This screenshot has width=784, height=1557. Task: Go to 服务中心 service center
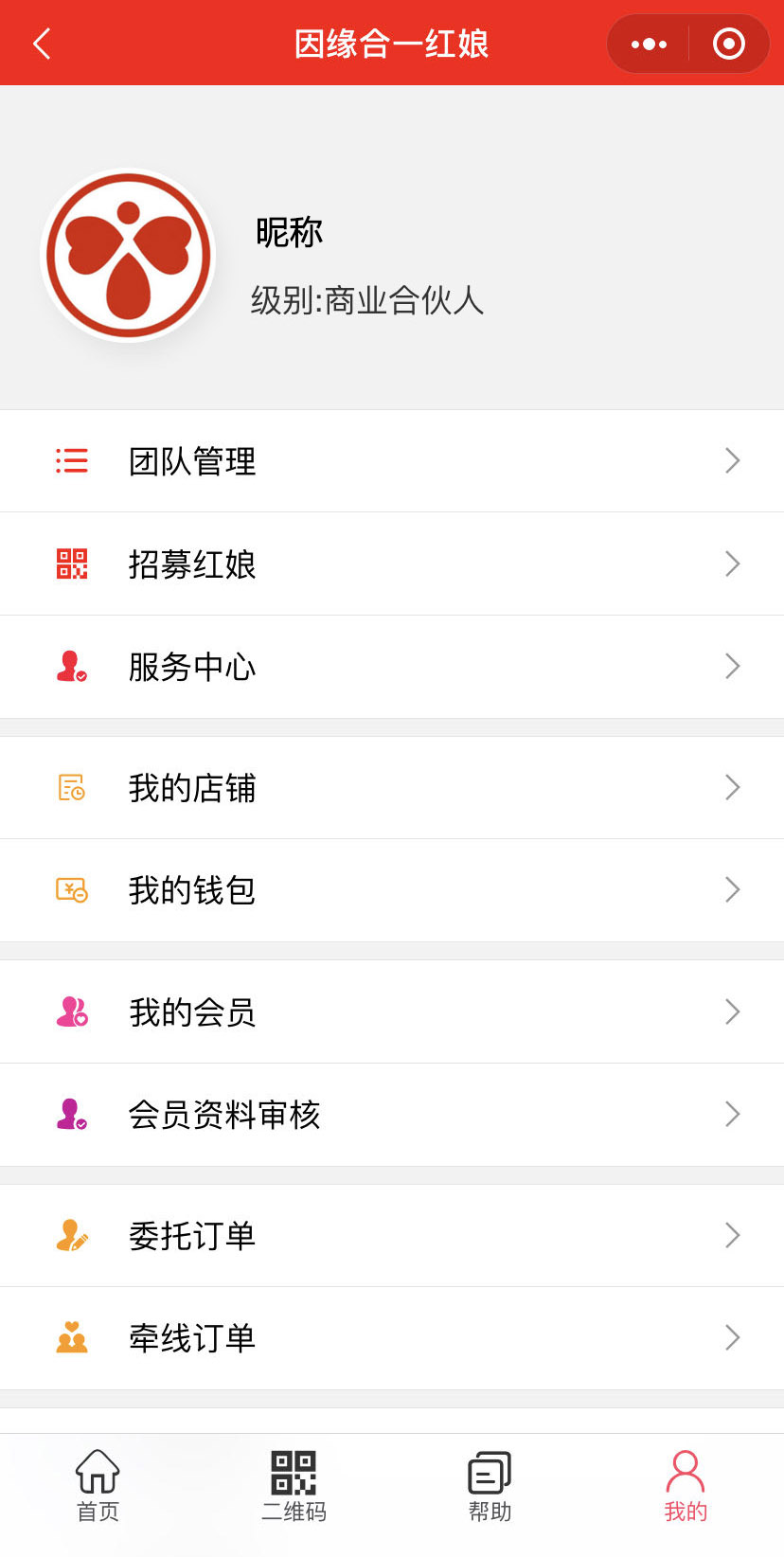392,667
